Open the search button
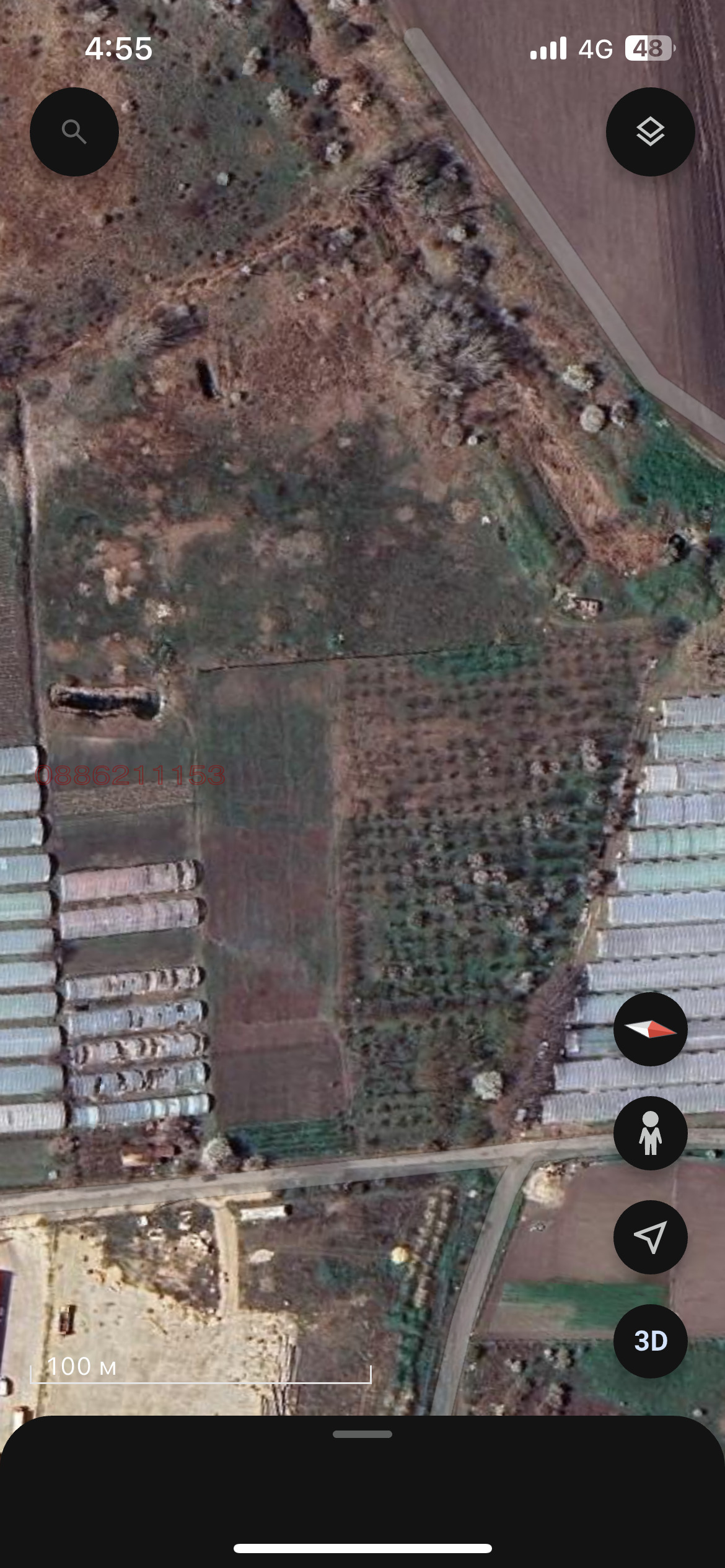Viewport: 725px width, 1568px height. (74, 132)
